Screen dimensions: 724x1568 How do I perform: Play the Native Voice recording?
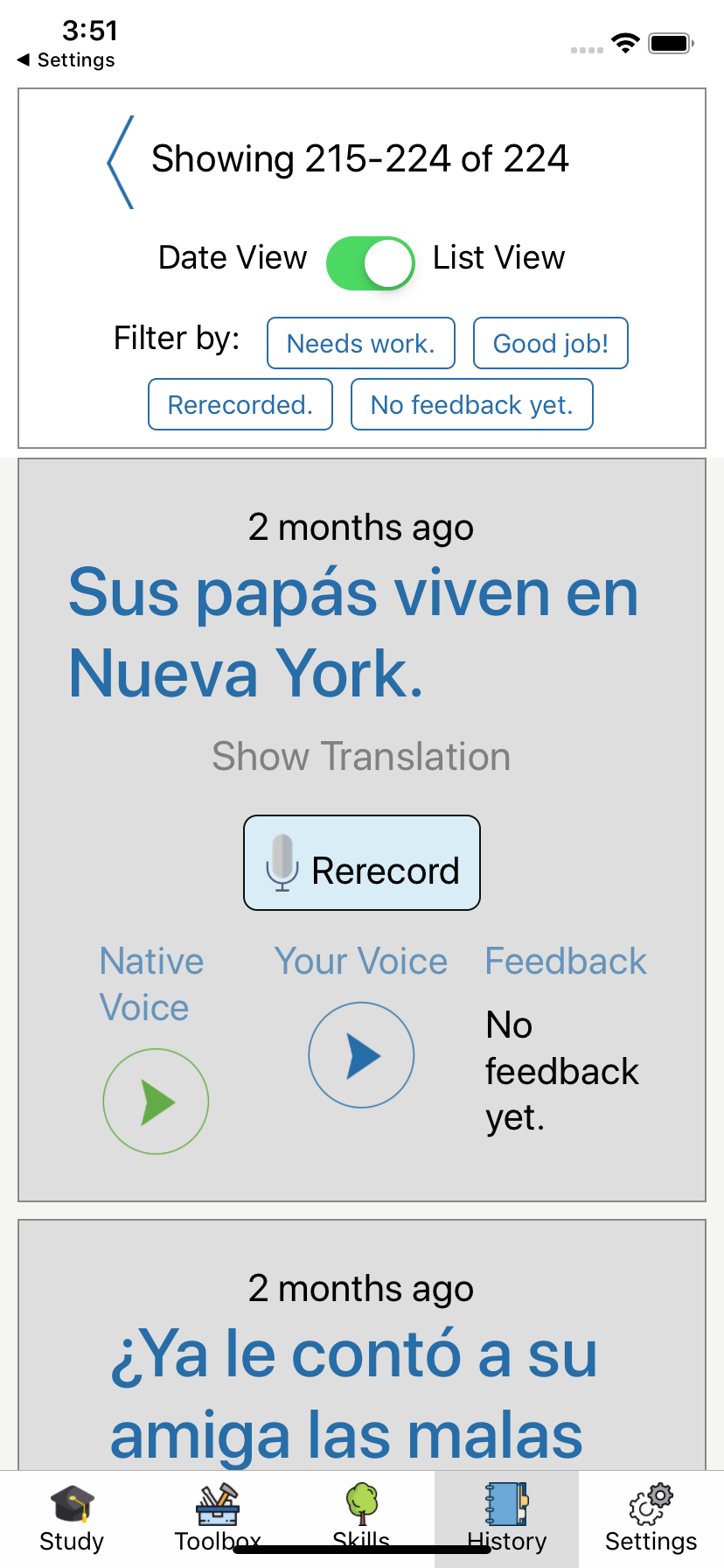(156, 1101)
